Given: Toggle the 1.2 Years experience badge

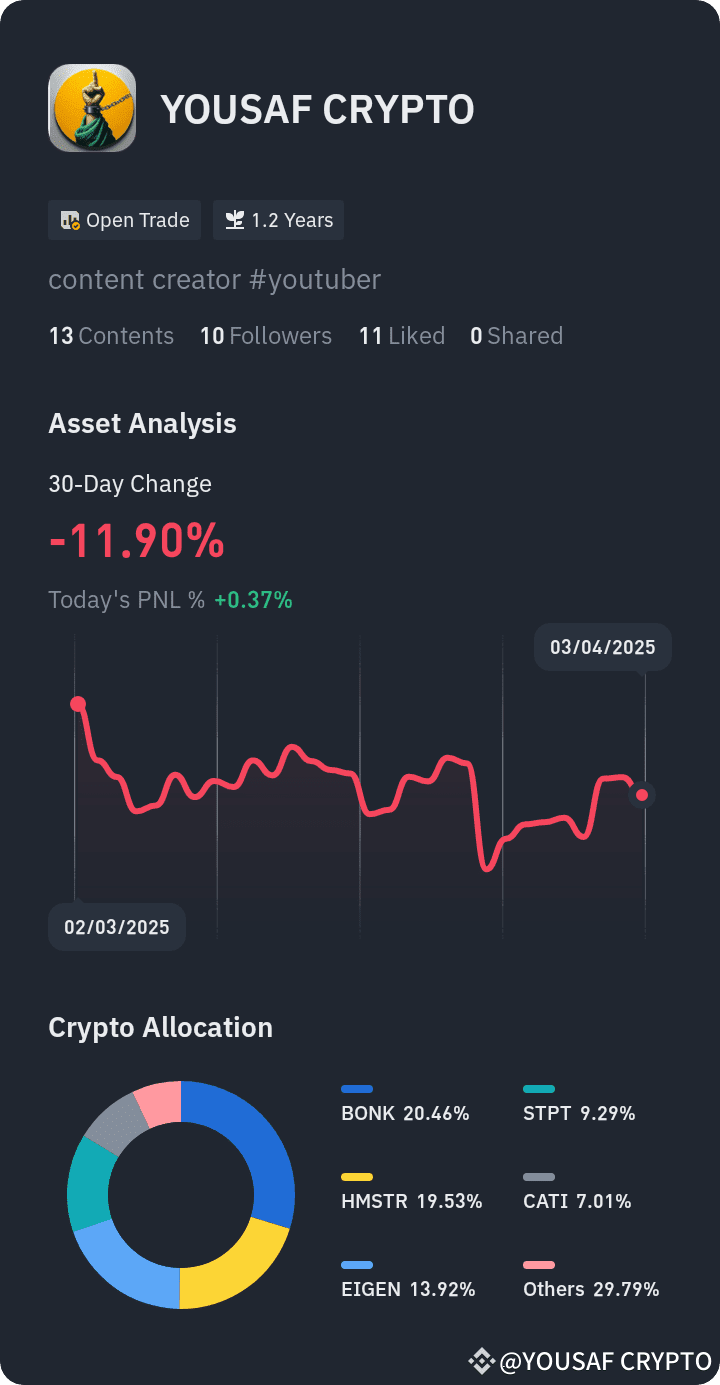Looking at the screenshot, I should [278, 220].
